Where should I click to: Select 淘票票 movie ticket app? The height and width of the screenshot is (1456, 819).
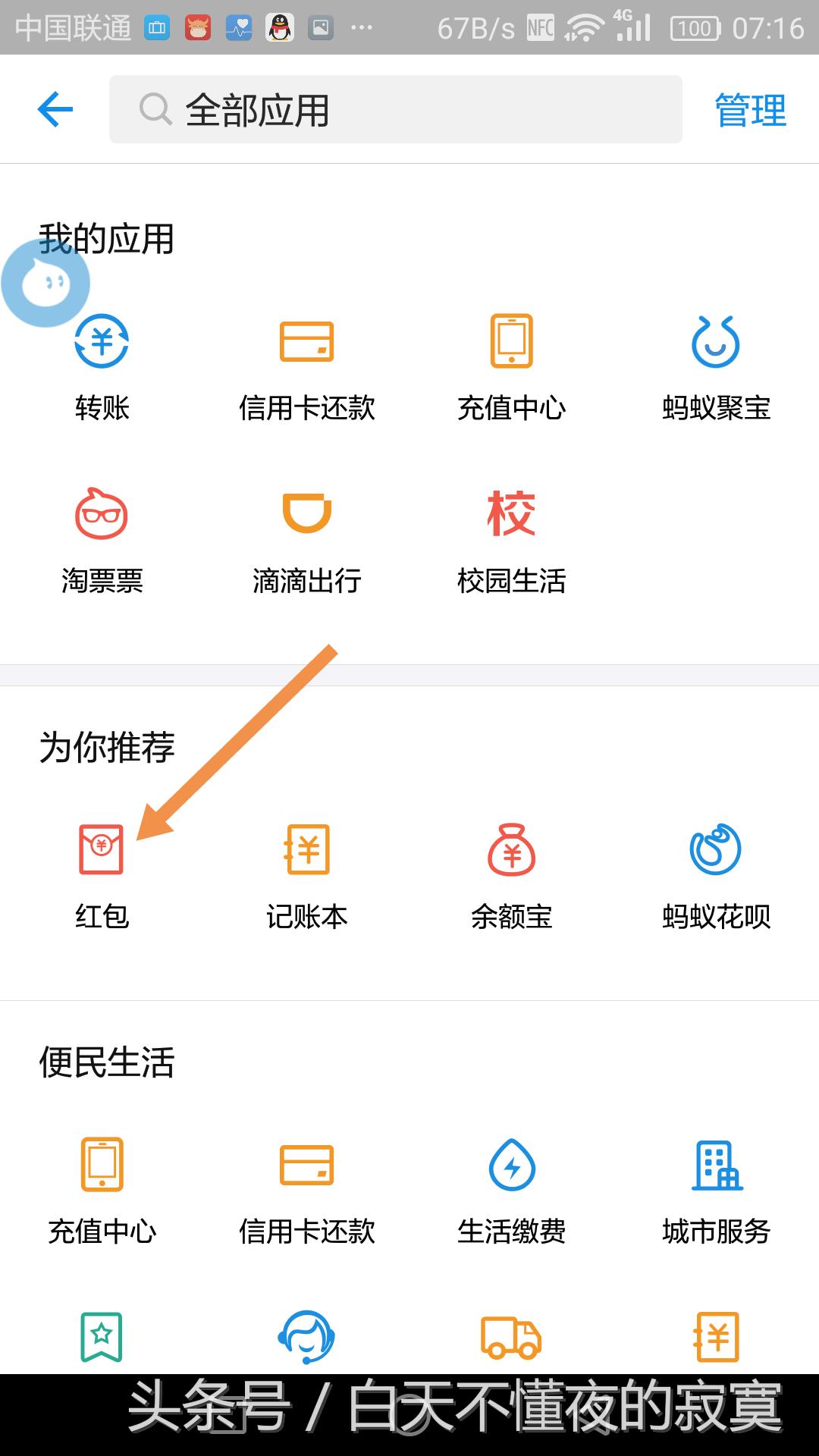pyautogui.click(x=104, y=516)
